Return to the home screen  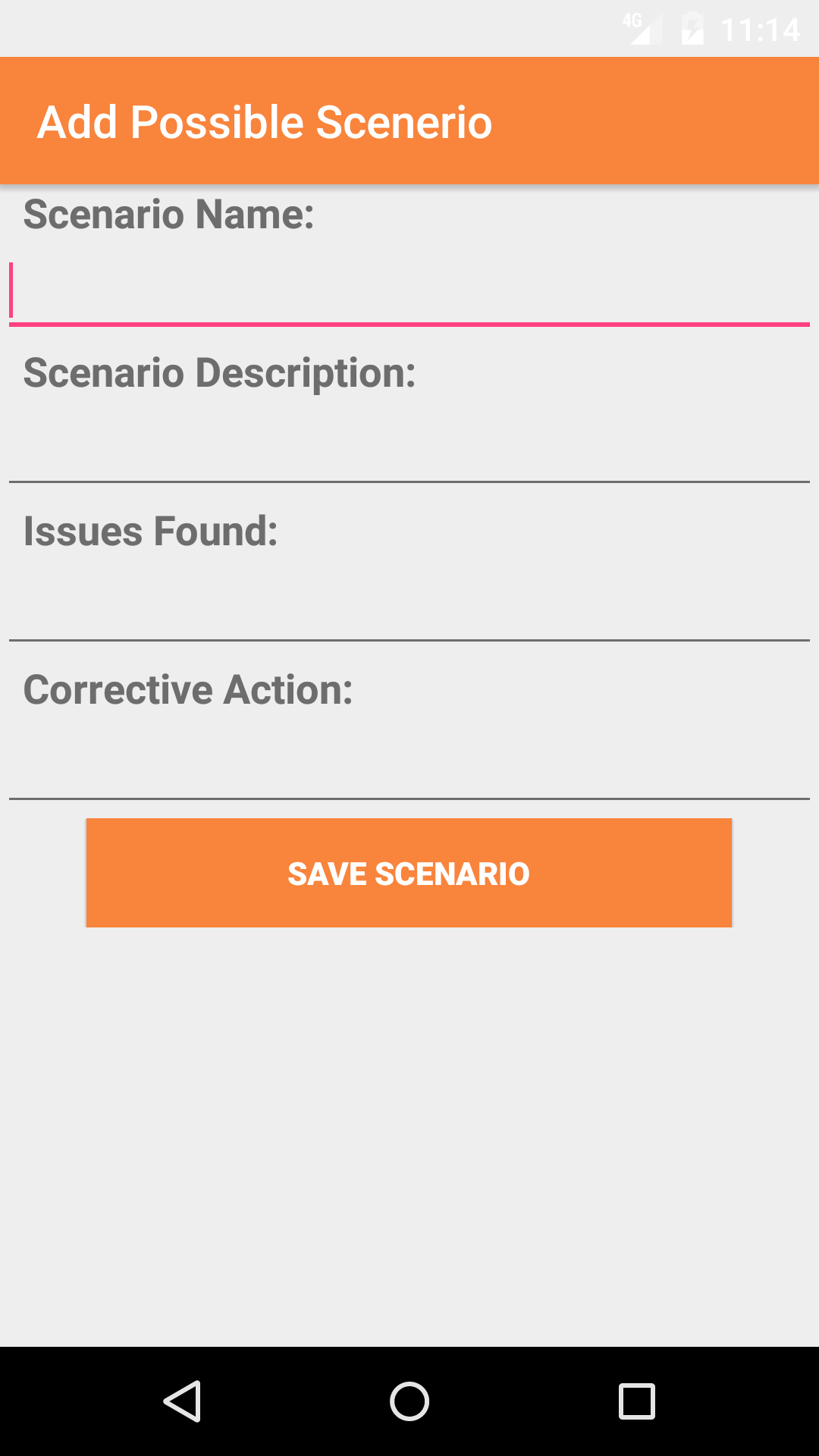click(409, 1401)
